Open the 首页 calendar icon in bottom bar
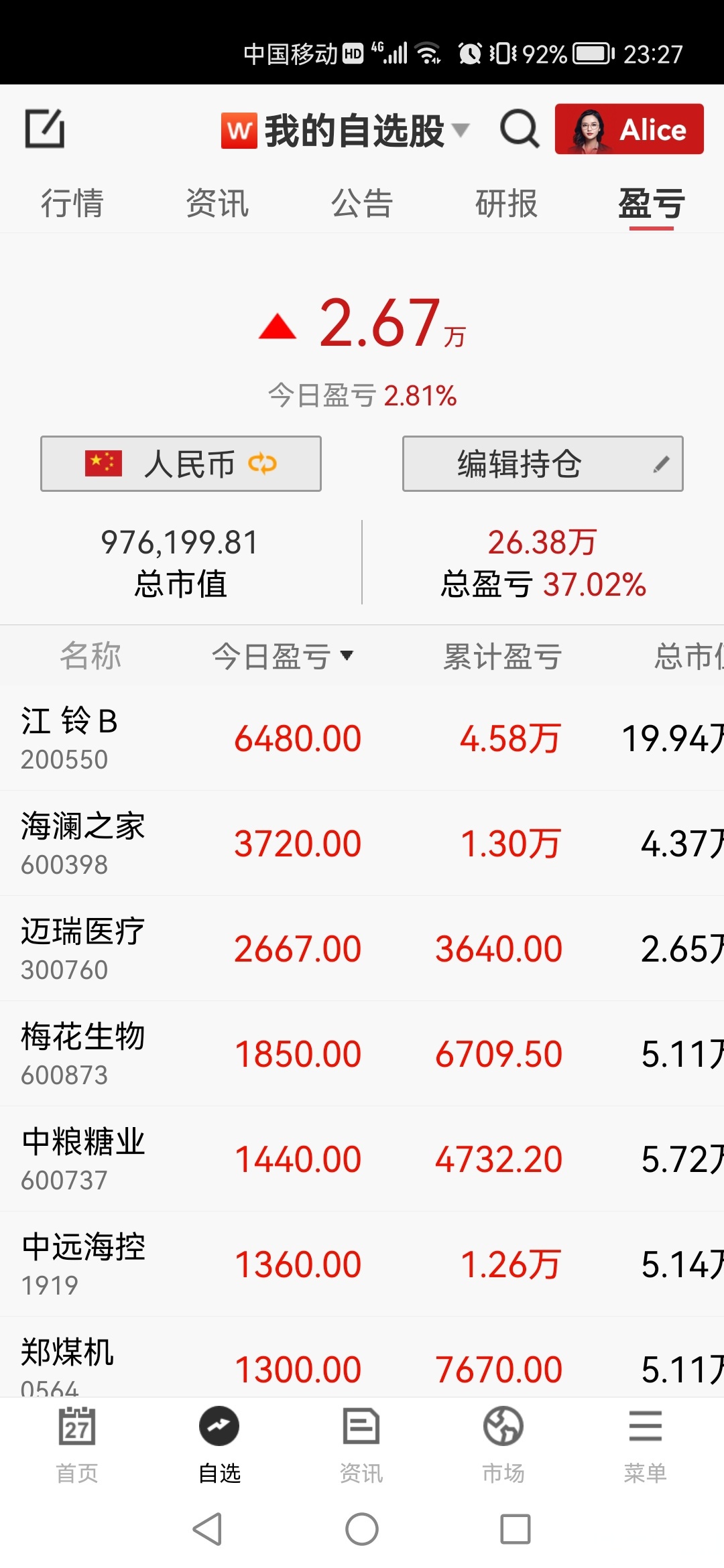 pyautogui.click(x=76, y=1426)
